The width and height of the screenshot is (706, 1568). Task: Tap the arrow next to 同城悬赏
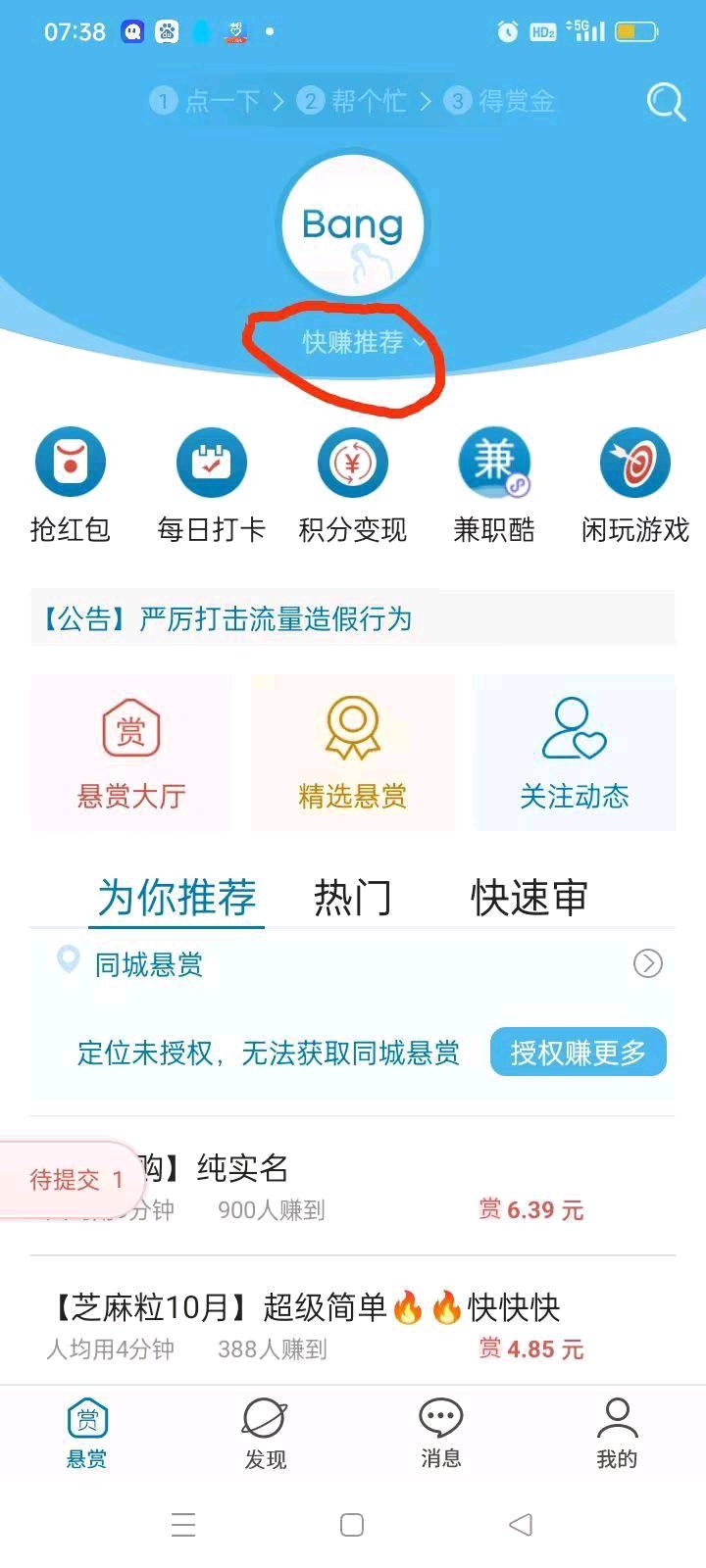coord(648,963)
